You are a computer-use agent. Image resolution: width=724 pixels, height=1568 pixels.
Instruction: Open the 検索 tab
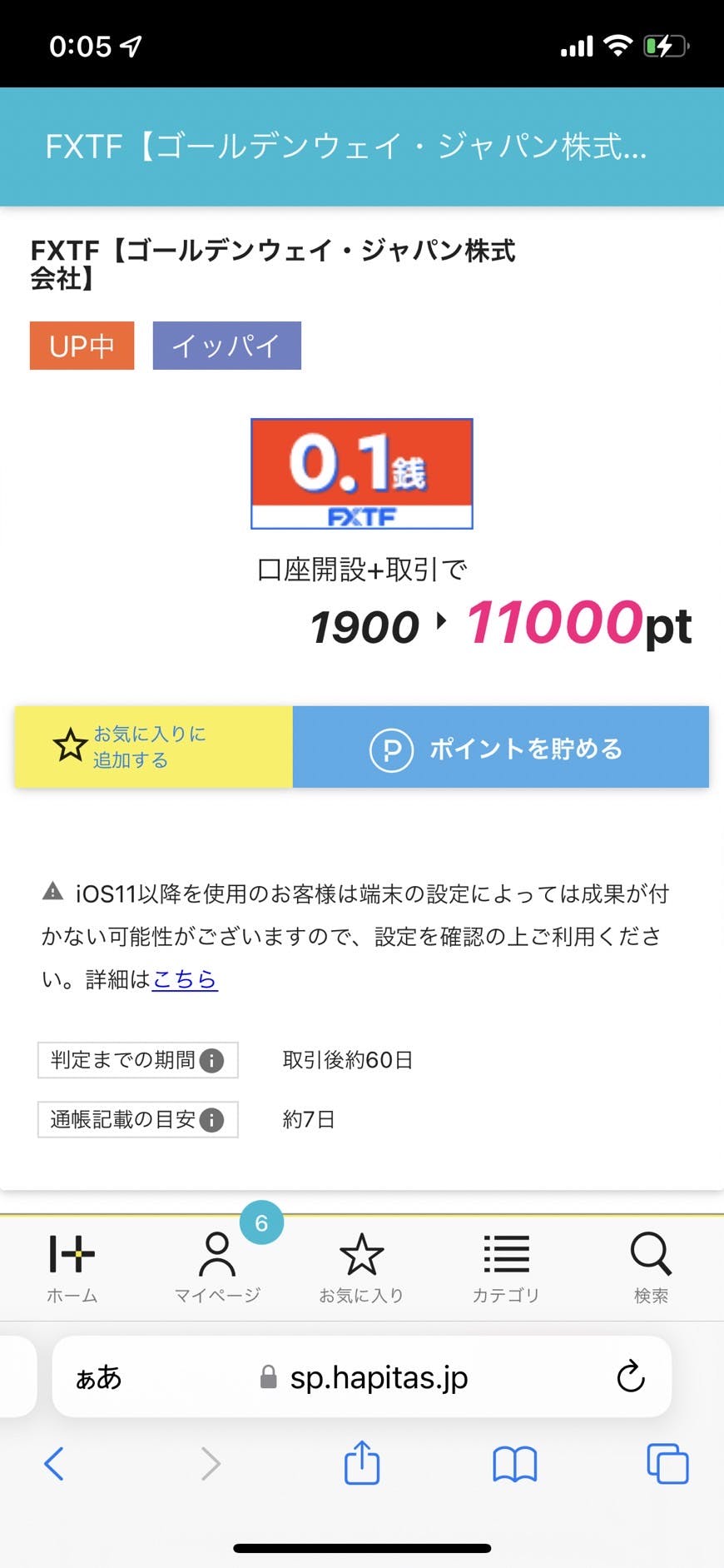pyautogui.click(x=651, y=1267)
